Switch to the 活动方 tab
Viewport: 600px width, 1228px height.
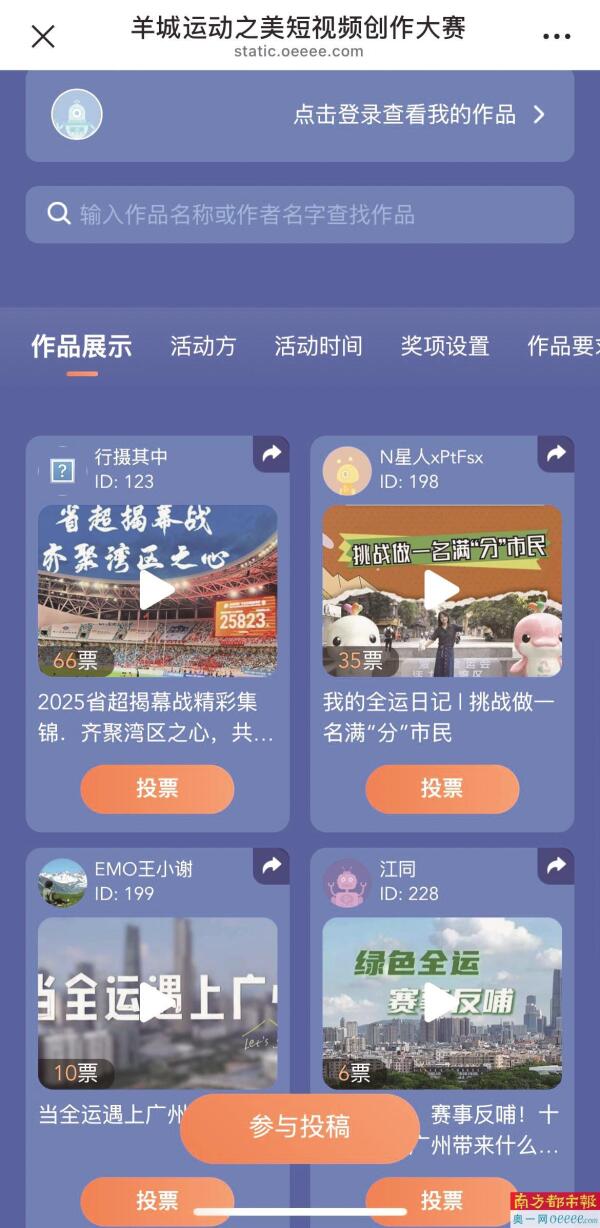(203, 347)
